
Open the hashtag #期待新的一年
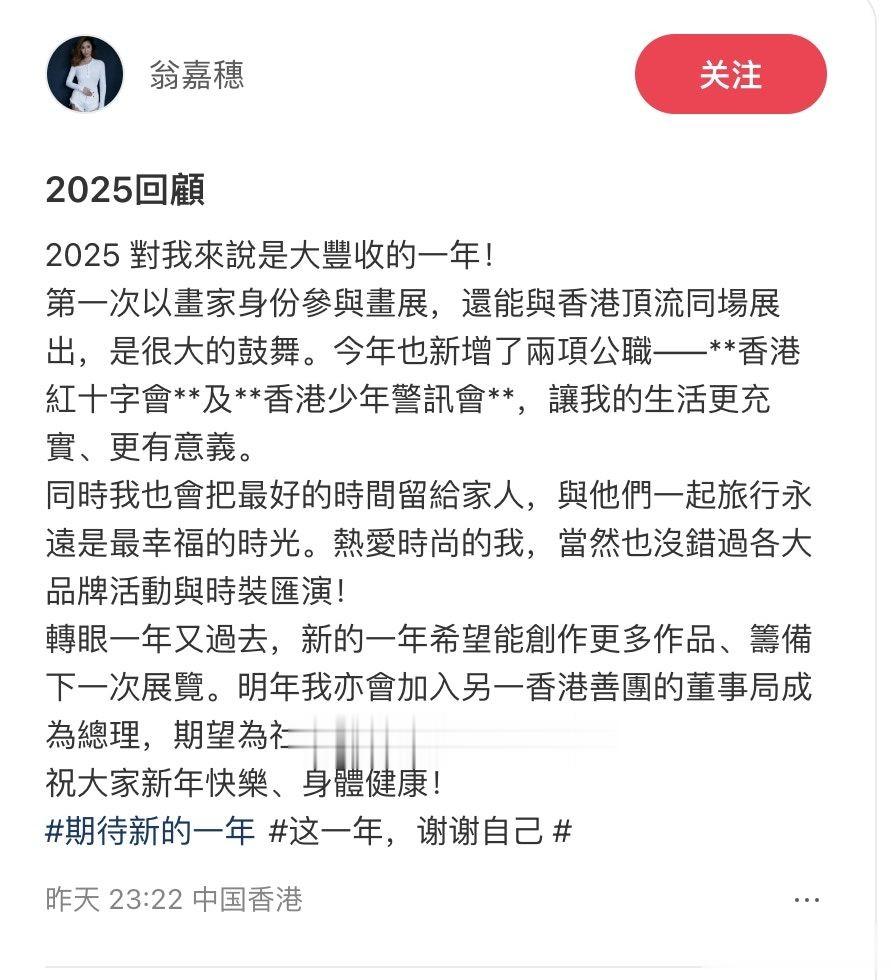[150, 831]
